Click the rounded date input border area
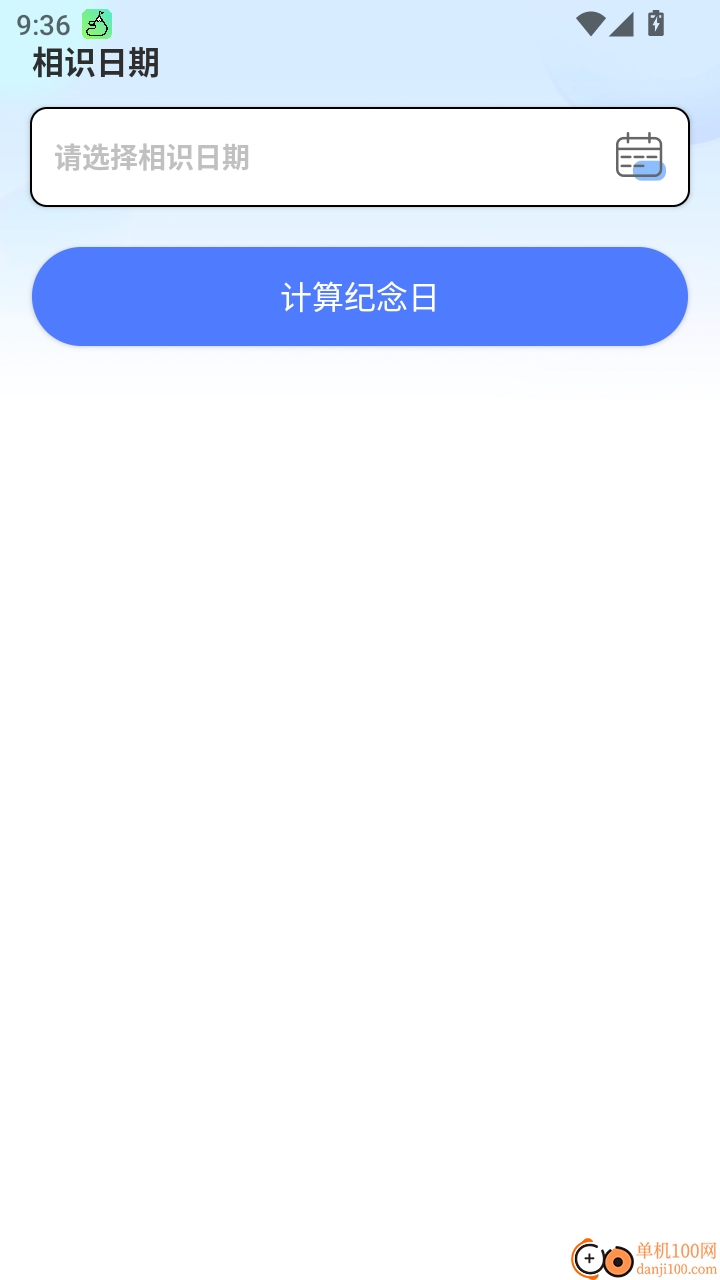Screen dimensions: 720x1280 tap(359, 110)
